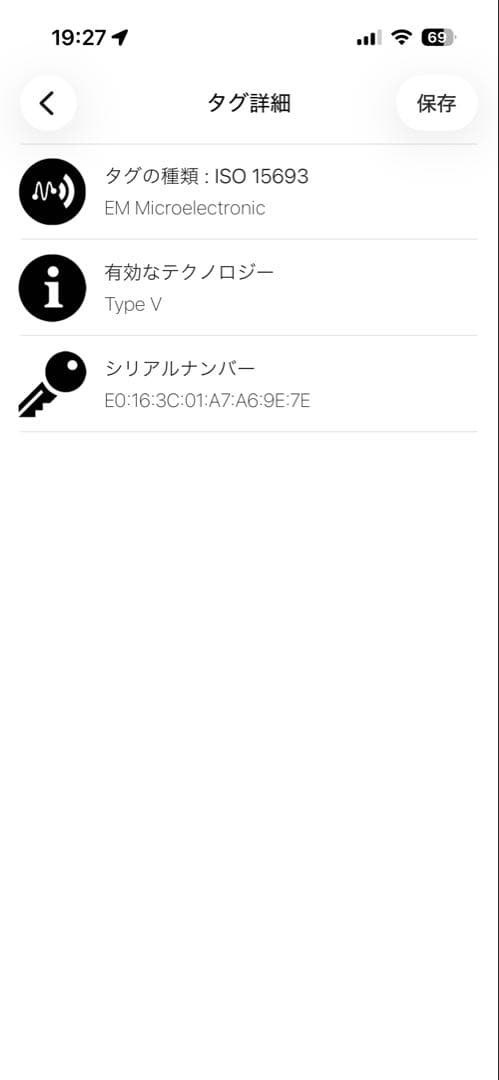Go back from the タグ詳細 screen
The width and height of the screenshot is (499, 1080).
48,103
